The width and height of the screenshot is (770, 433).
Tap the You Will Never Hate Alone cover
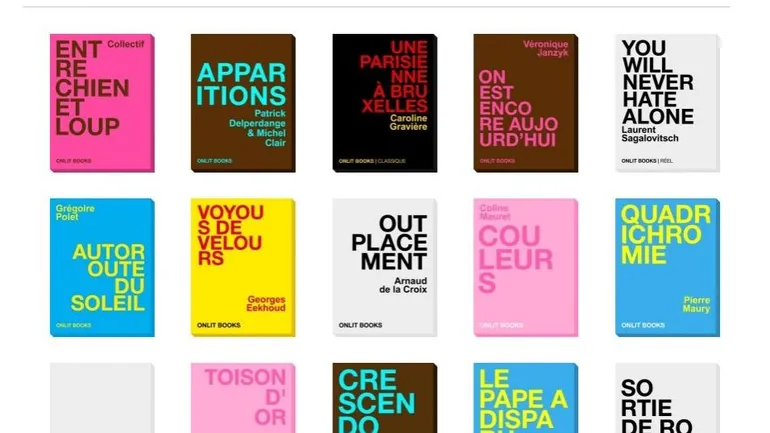[x=667, y=103]
